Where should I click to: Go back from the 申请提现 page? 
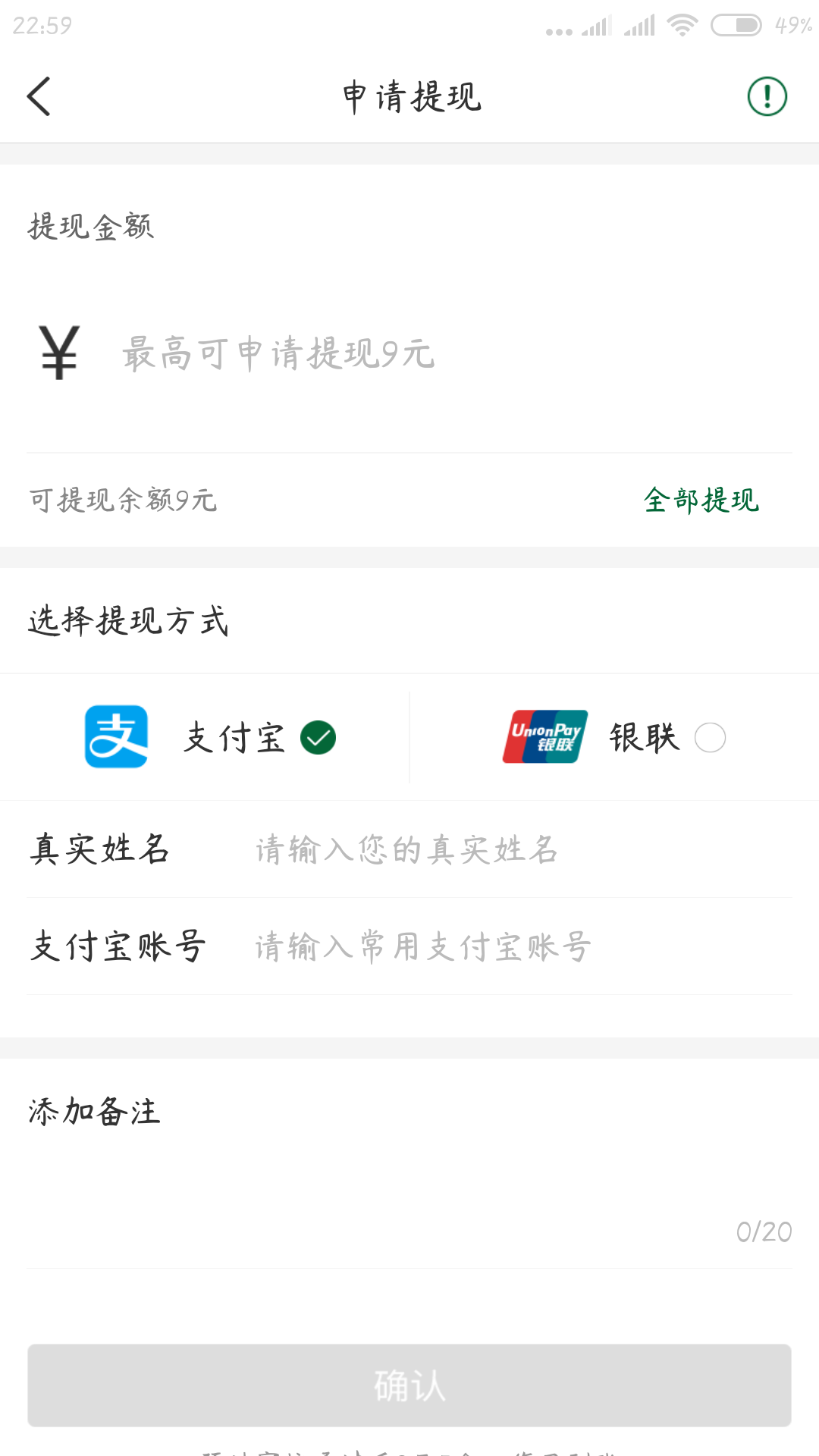point(39,96)
